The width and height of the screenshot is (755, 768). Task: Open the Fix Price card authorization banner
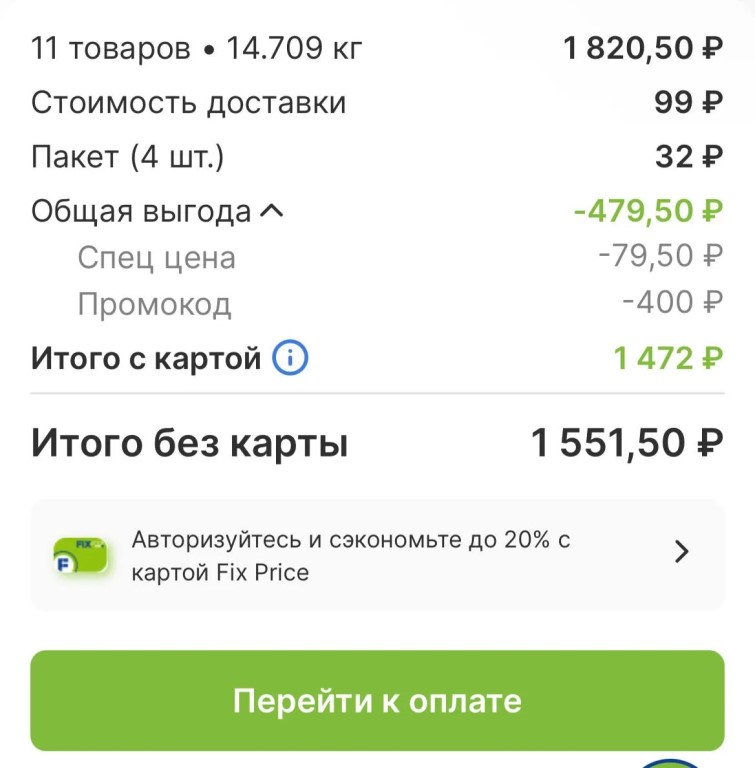377,555
